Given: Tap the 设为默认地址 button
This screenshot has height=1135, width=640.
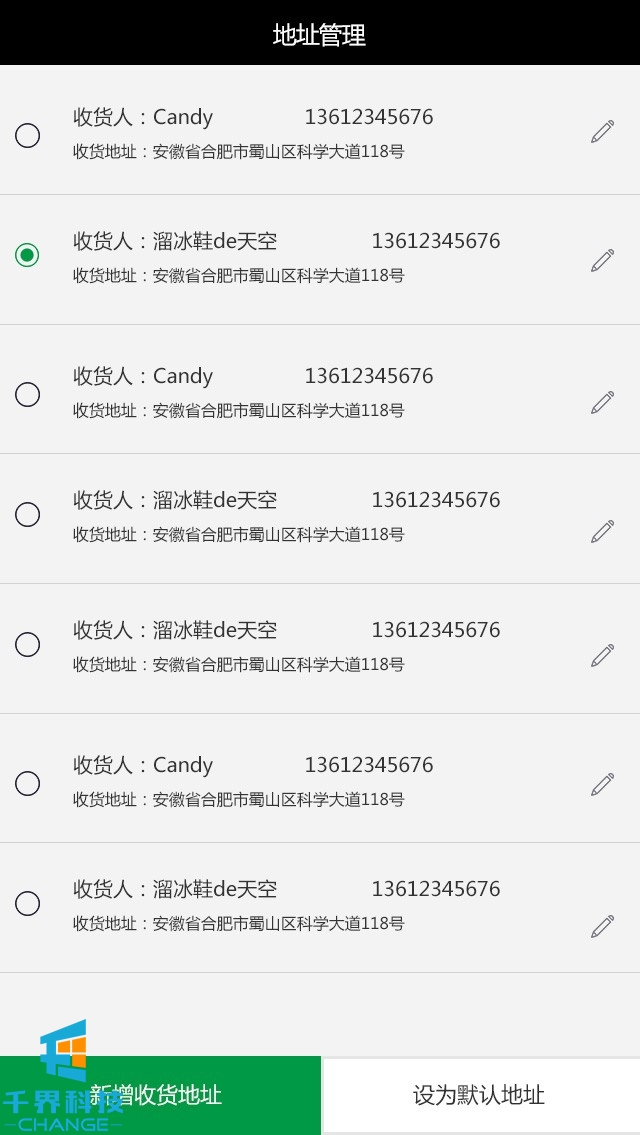Looking at the screenshot, I should [480, 1095].
